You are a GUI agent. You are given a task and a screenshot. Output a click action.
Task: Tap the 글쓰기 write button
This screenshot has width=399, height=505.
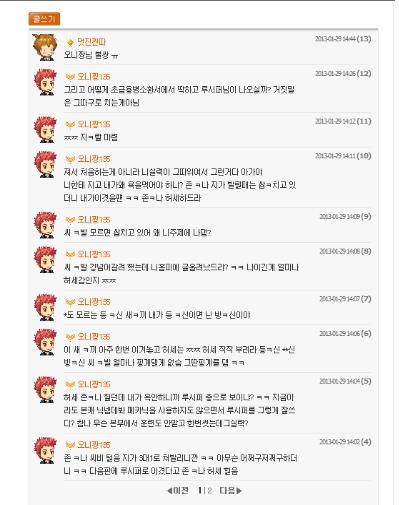click(44, 19)
